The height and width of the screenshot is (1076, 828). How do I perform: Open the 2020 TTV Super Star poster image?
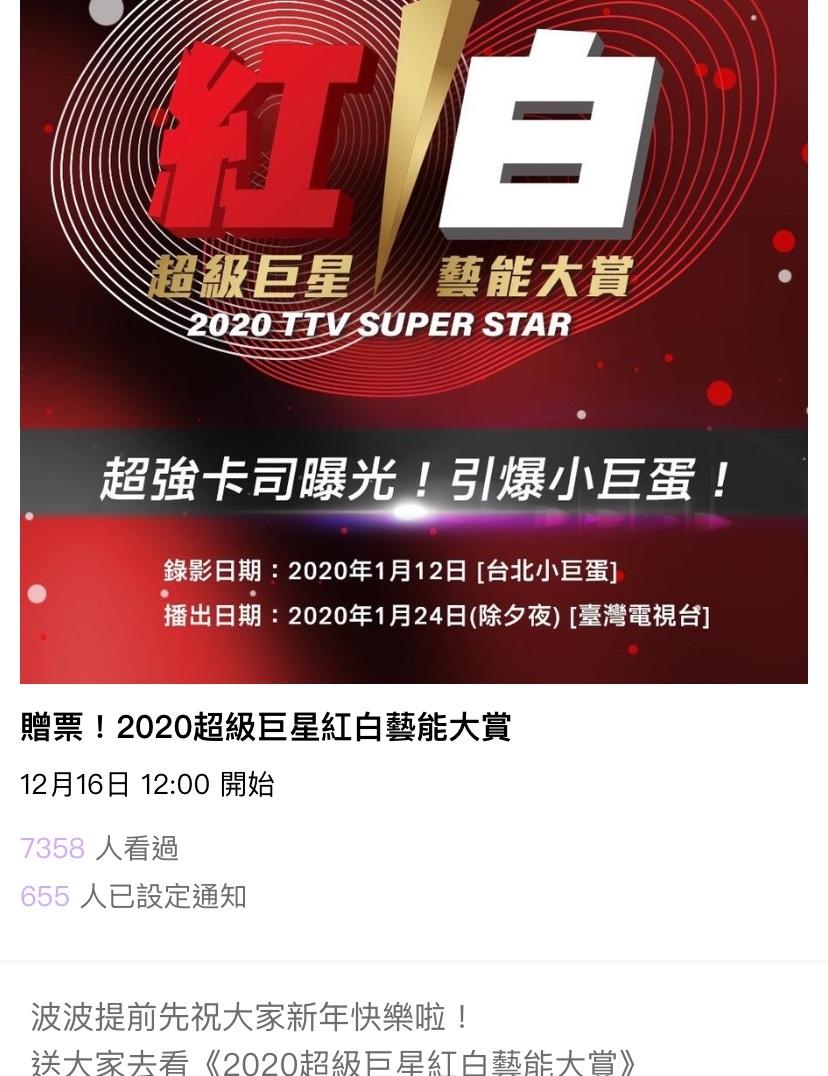point(414,340)
